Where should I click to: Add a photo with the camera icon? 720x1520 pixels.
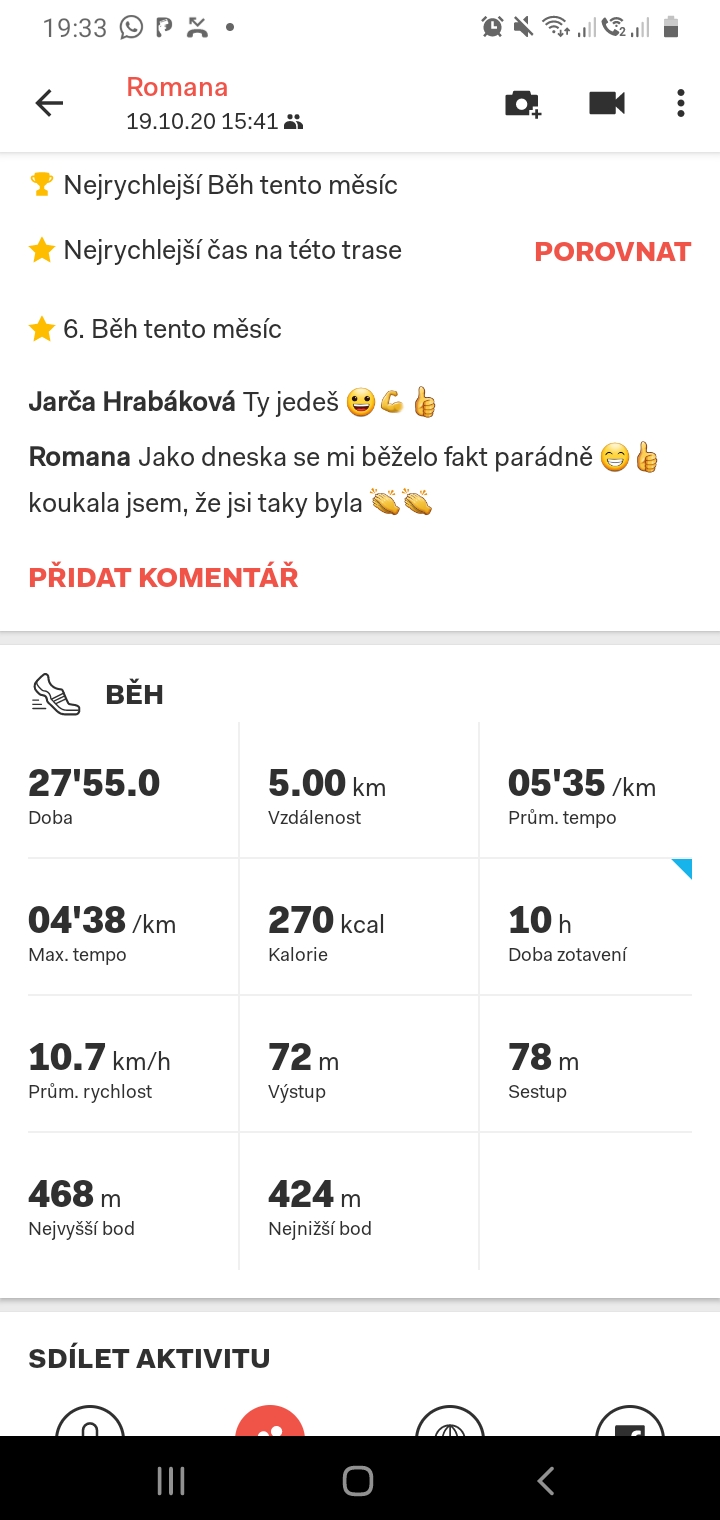(522, 103)
